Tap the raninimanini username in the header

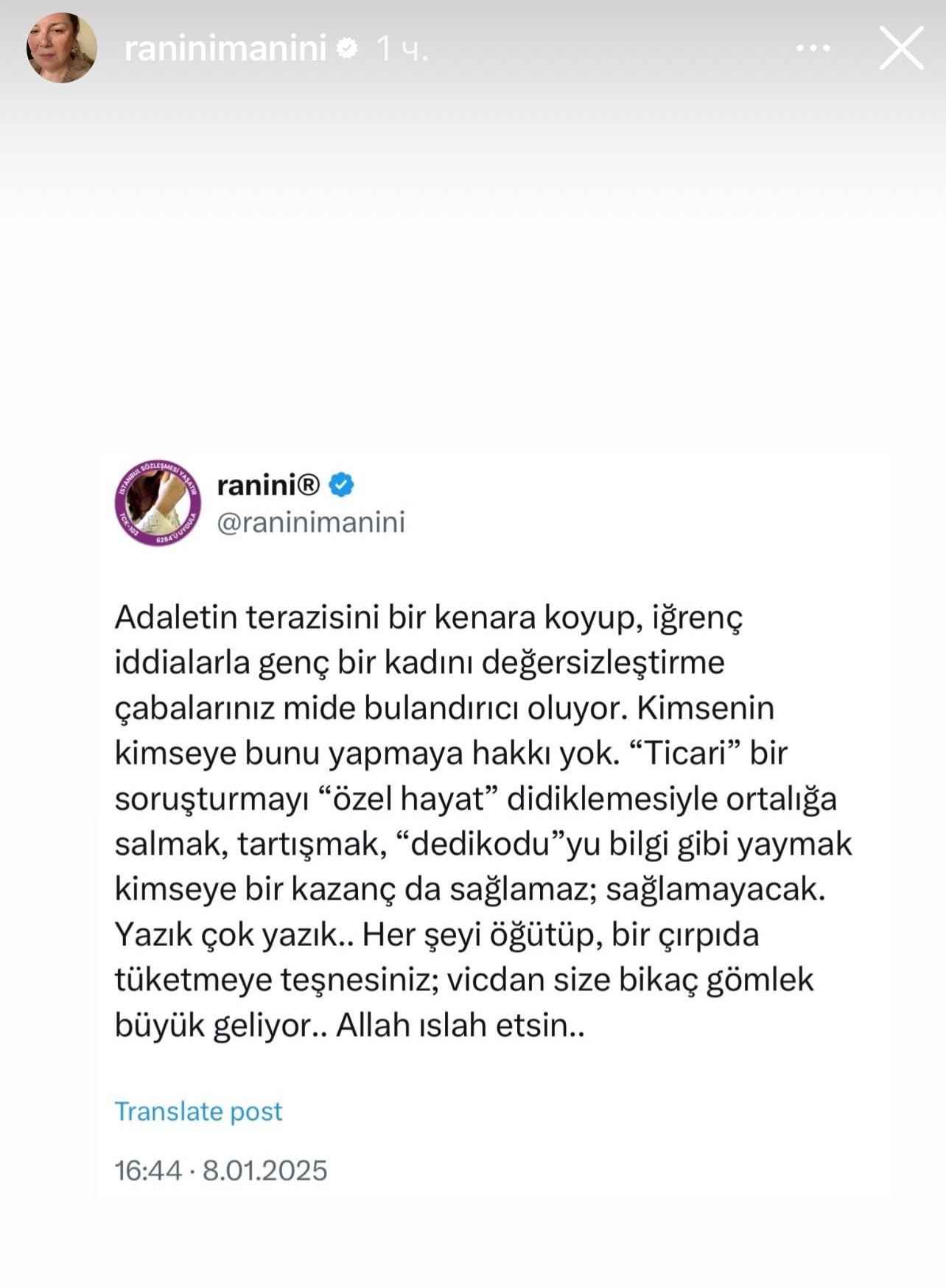coord(225,49)
